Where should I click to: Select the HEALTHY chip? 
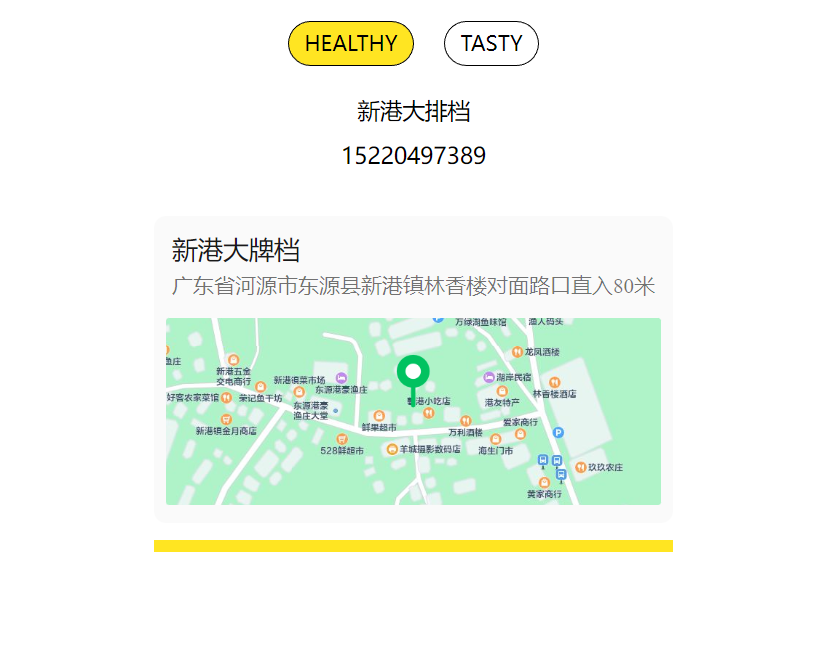pyautogui.click(x=350, y=44)
